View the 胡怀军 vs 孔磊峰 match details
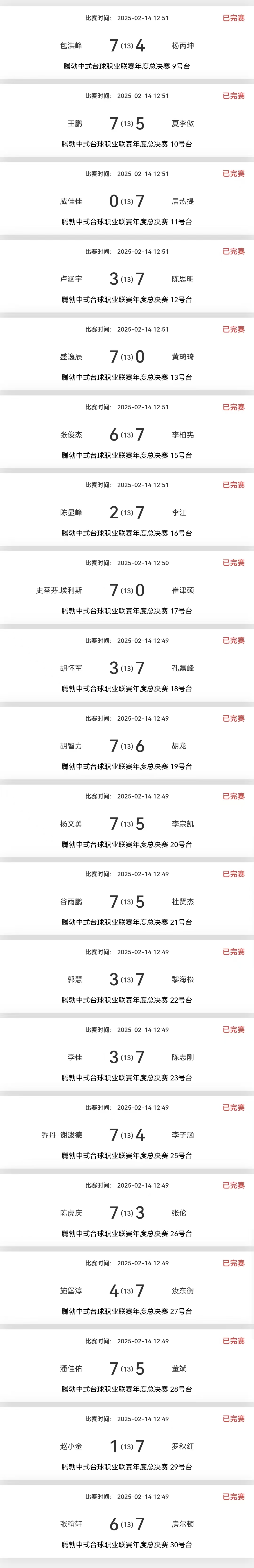The width and height of the screenshot is (254, 1568). tap(127, 668)
